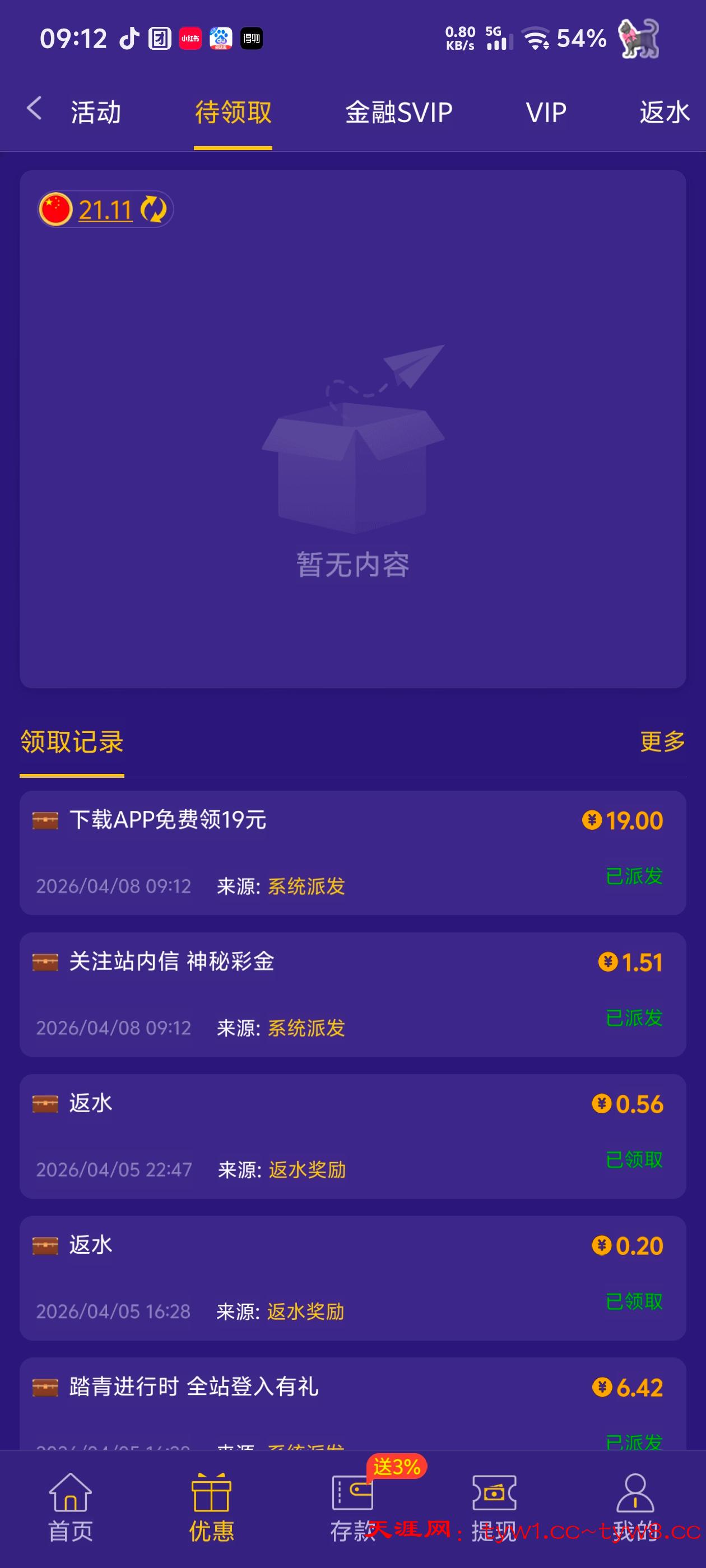Image resolution: width=706 pixels, height=1568 pixels.
Task: Switch to the 活动 tab
Action: [x=95, y=112]
